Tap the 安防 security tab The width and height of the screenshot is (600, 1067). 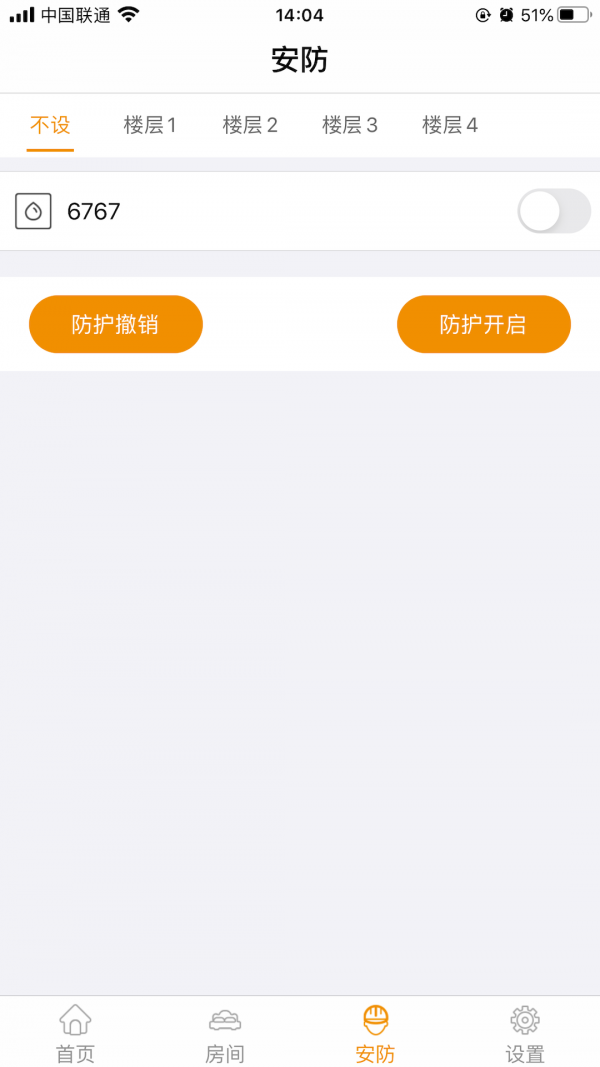click(375, 1033)
